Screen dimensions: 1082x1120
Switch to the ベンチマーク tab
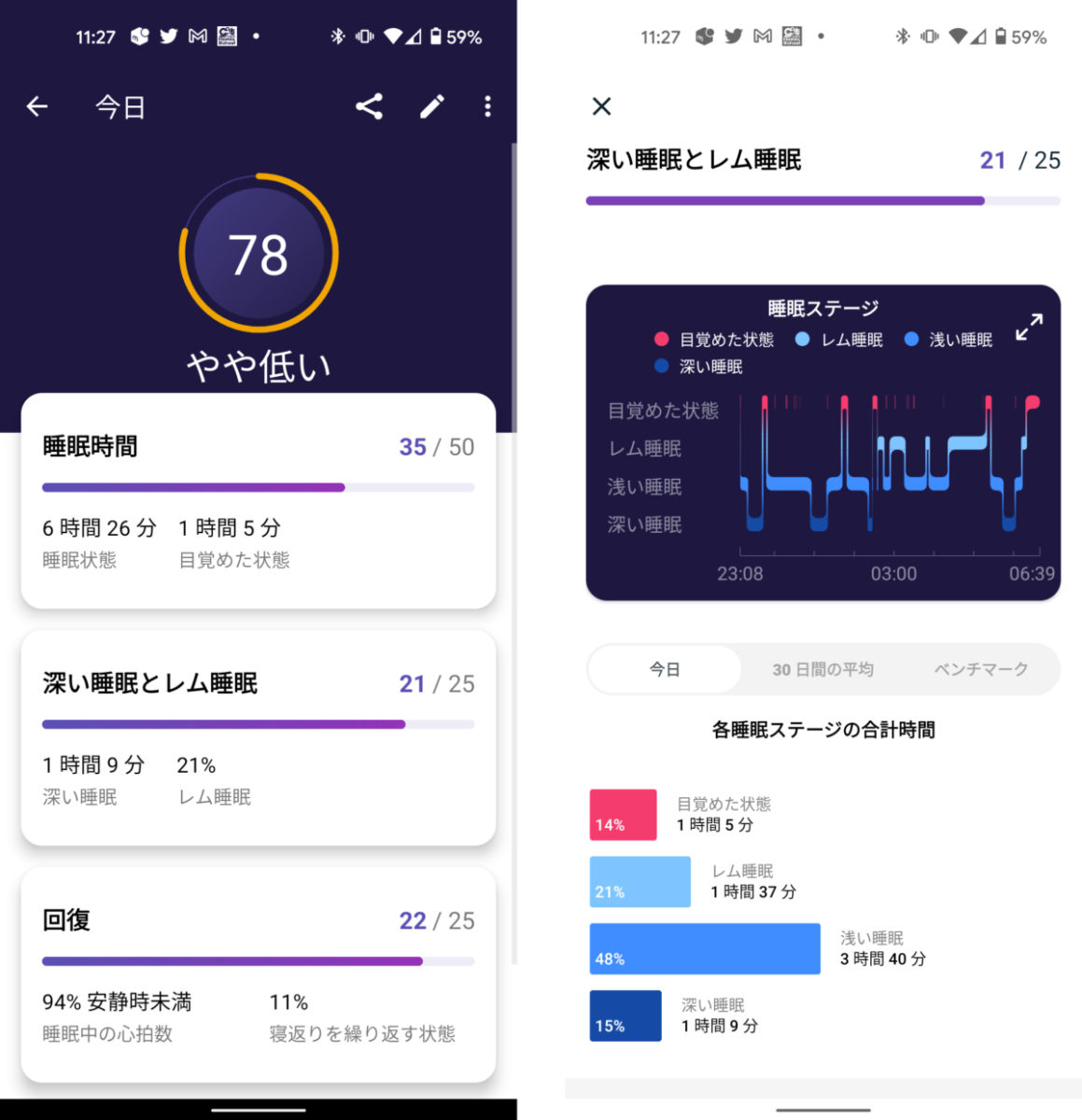(980, 669)
